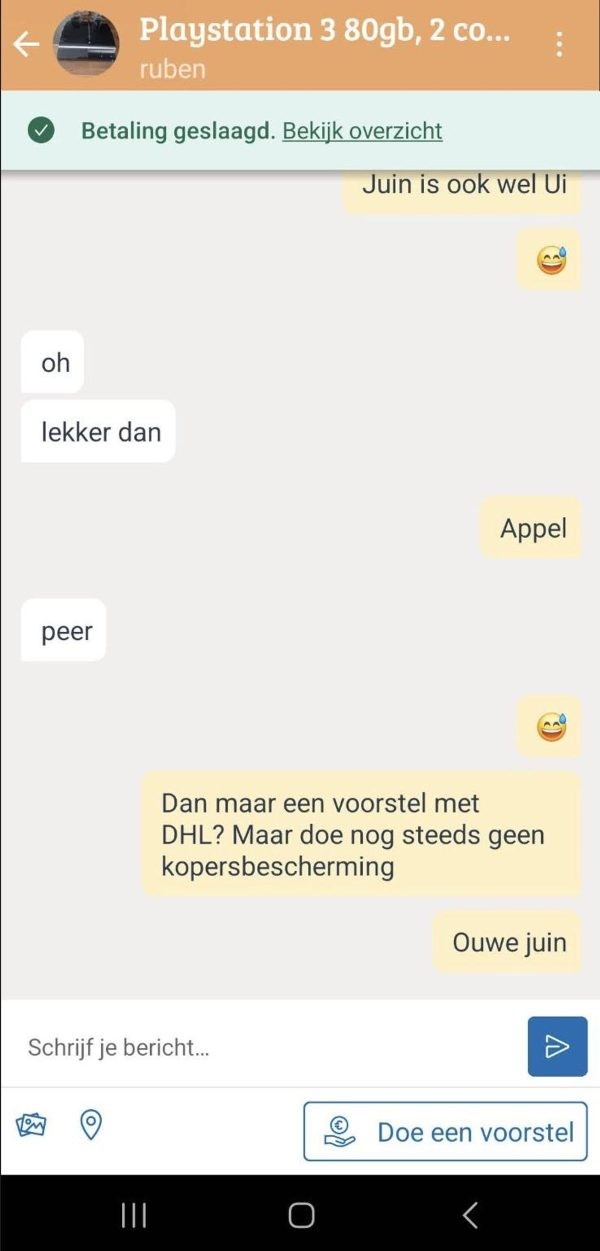Share a location via the pin icon

[x=91, y=1125]
